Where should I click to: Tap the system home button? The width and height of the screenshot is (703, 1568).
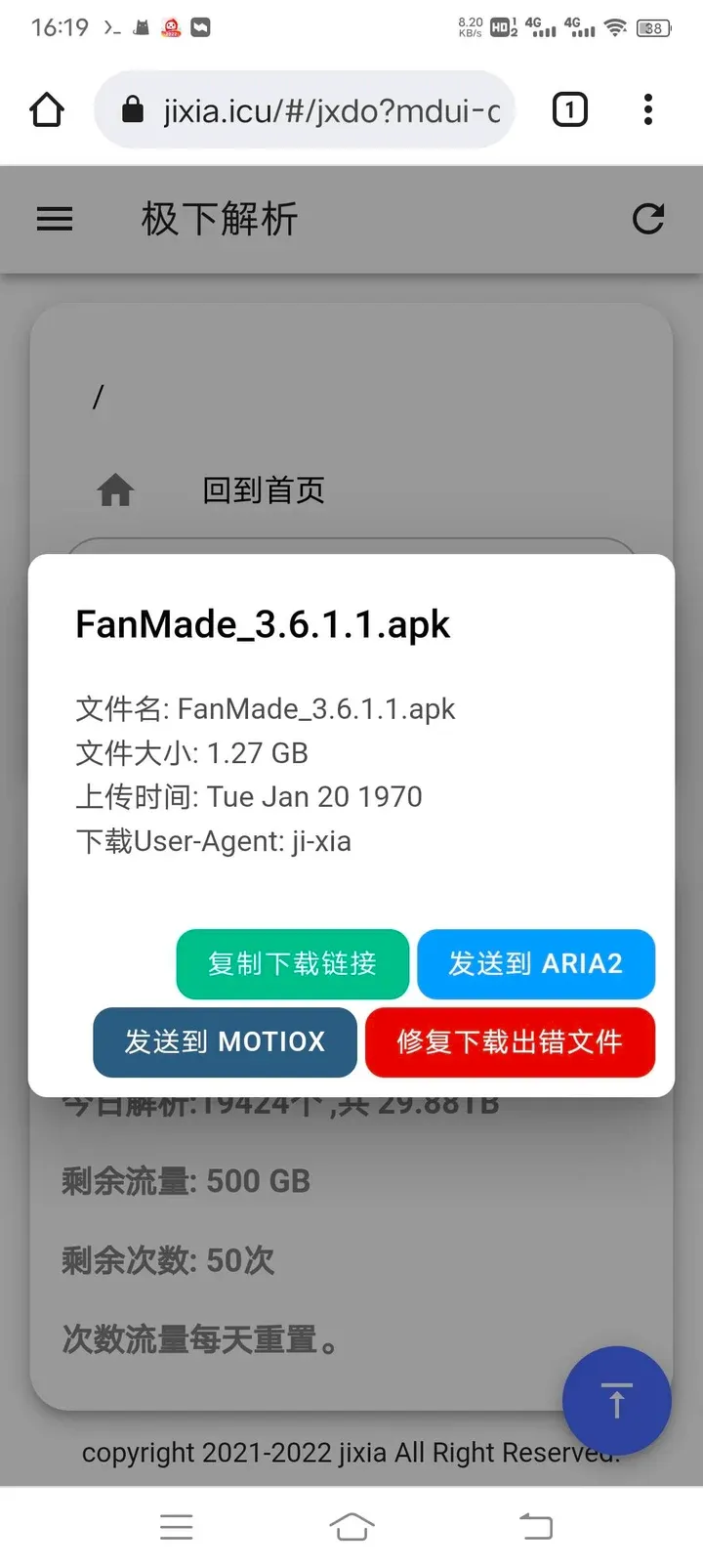(351, 1526)
